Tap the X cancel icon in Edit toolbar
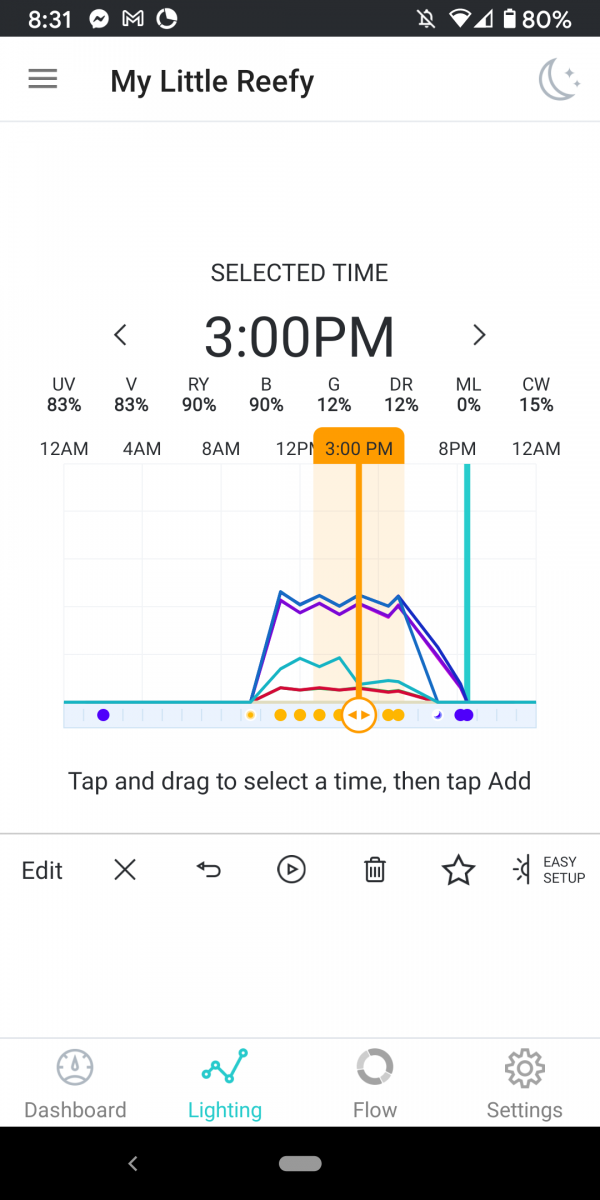The image size is (600, 1200). (125, 870)
